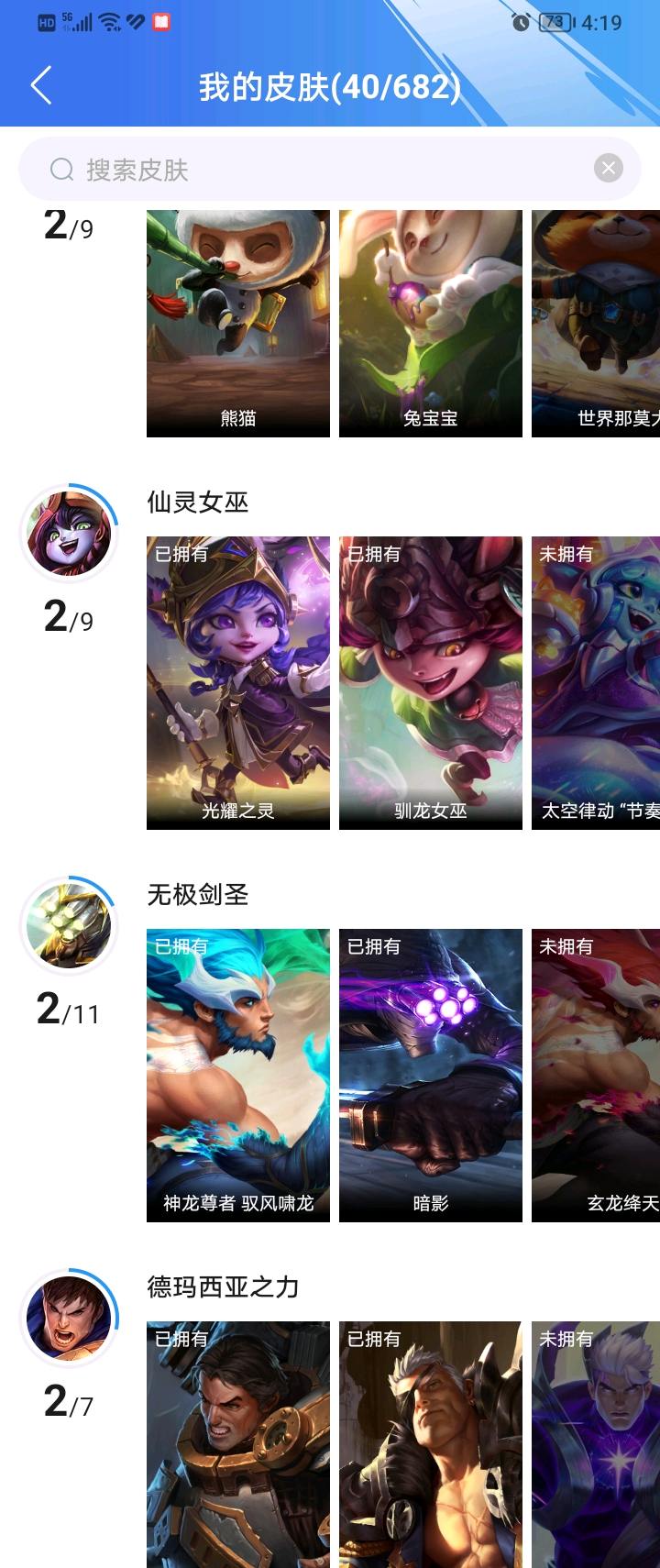Tap the 搜索皮肤 search field

point(312,169)
